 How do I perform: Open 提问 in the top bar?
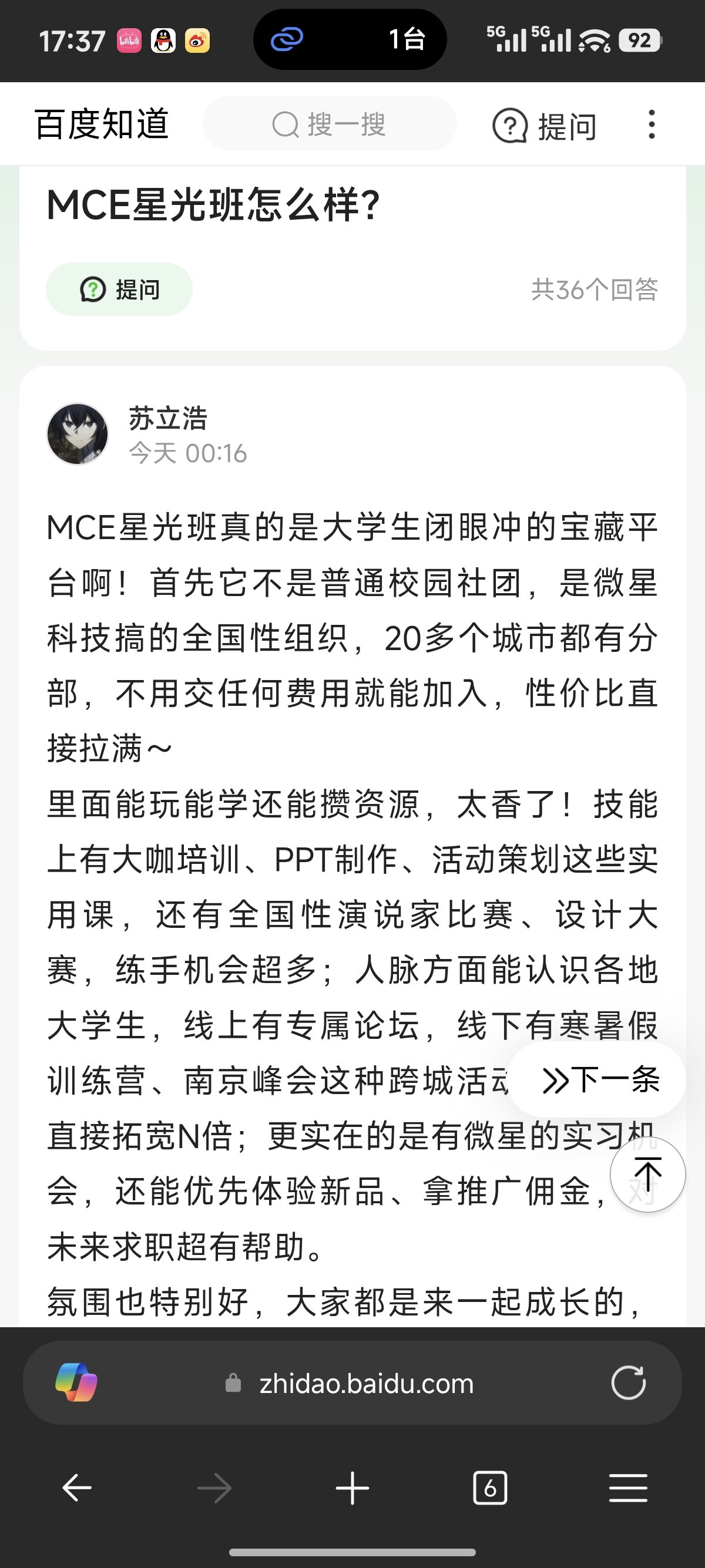[544, 126]
